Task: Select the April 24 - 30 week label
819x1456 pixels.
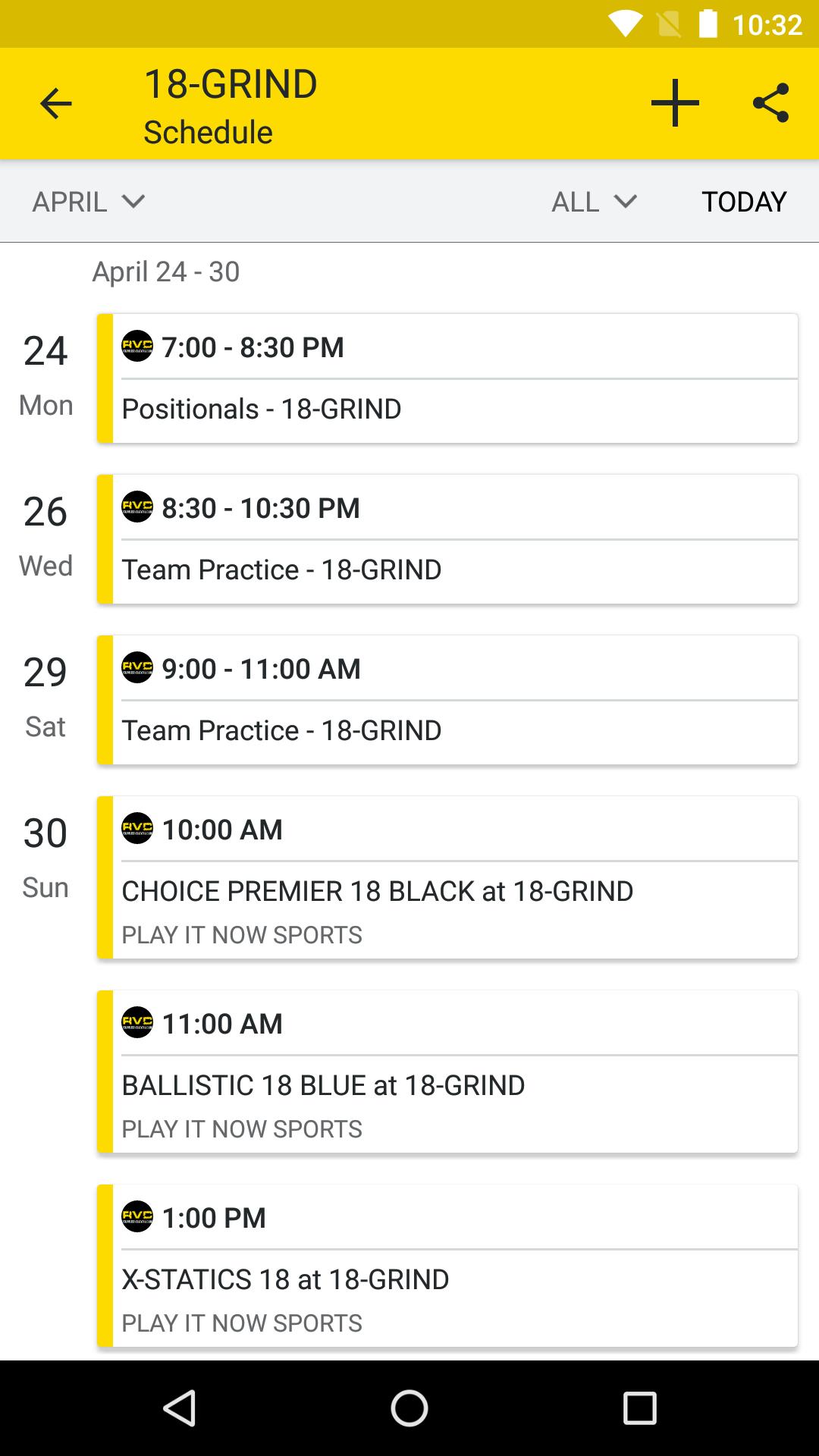Action: 165,271
